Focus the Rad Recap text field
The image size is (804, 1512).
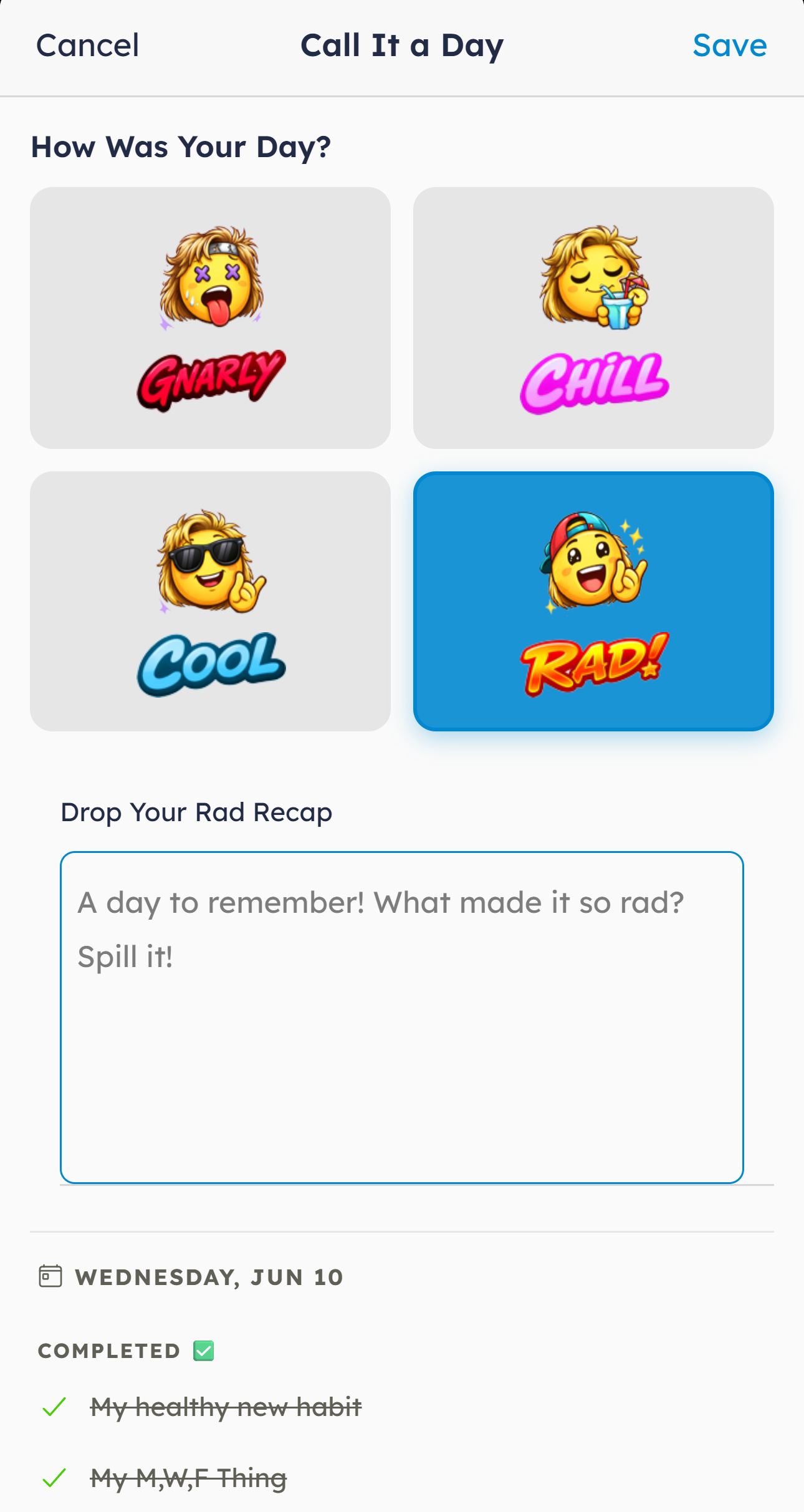(x=402, y=1017)
